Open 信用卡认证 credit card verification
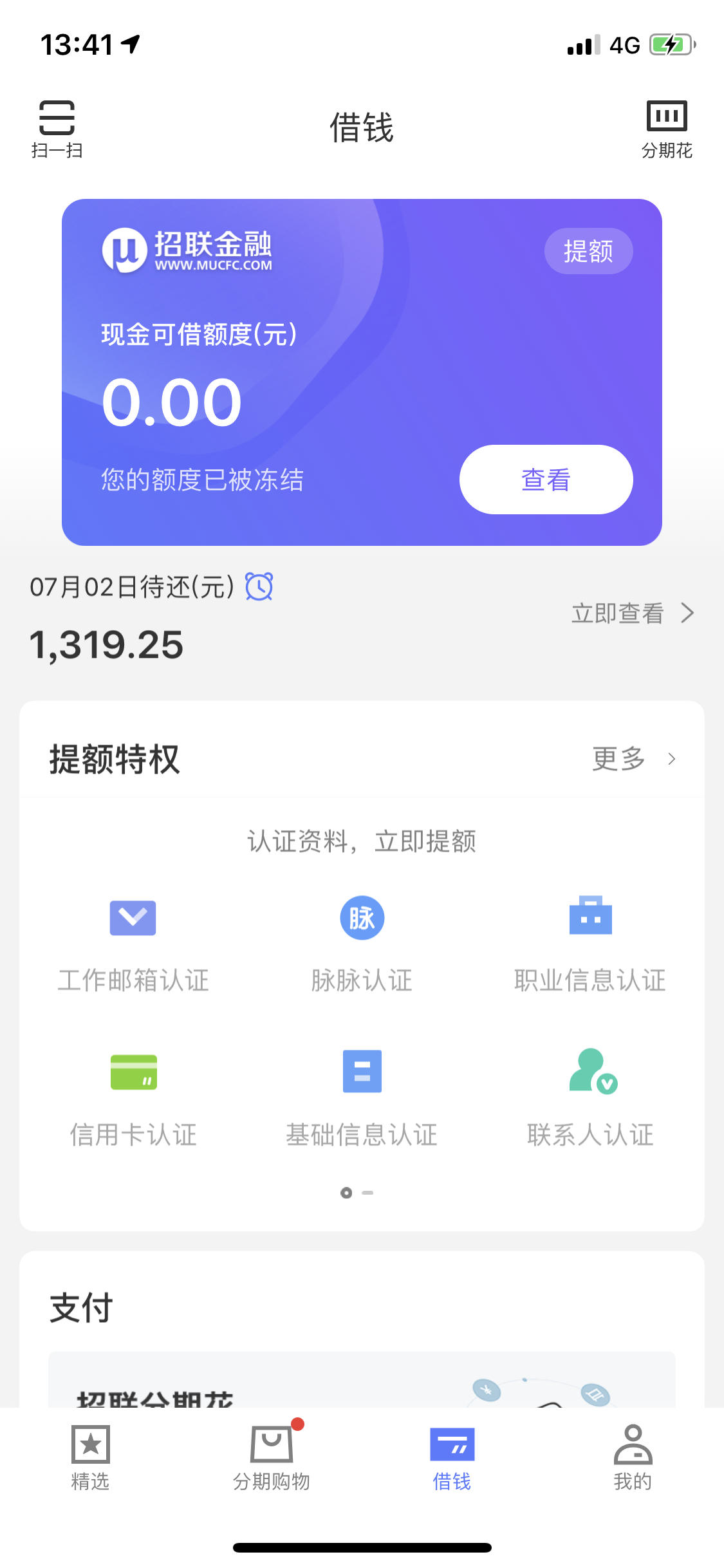 [x=133, y=1072]
